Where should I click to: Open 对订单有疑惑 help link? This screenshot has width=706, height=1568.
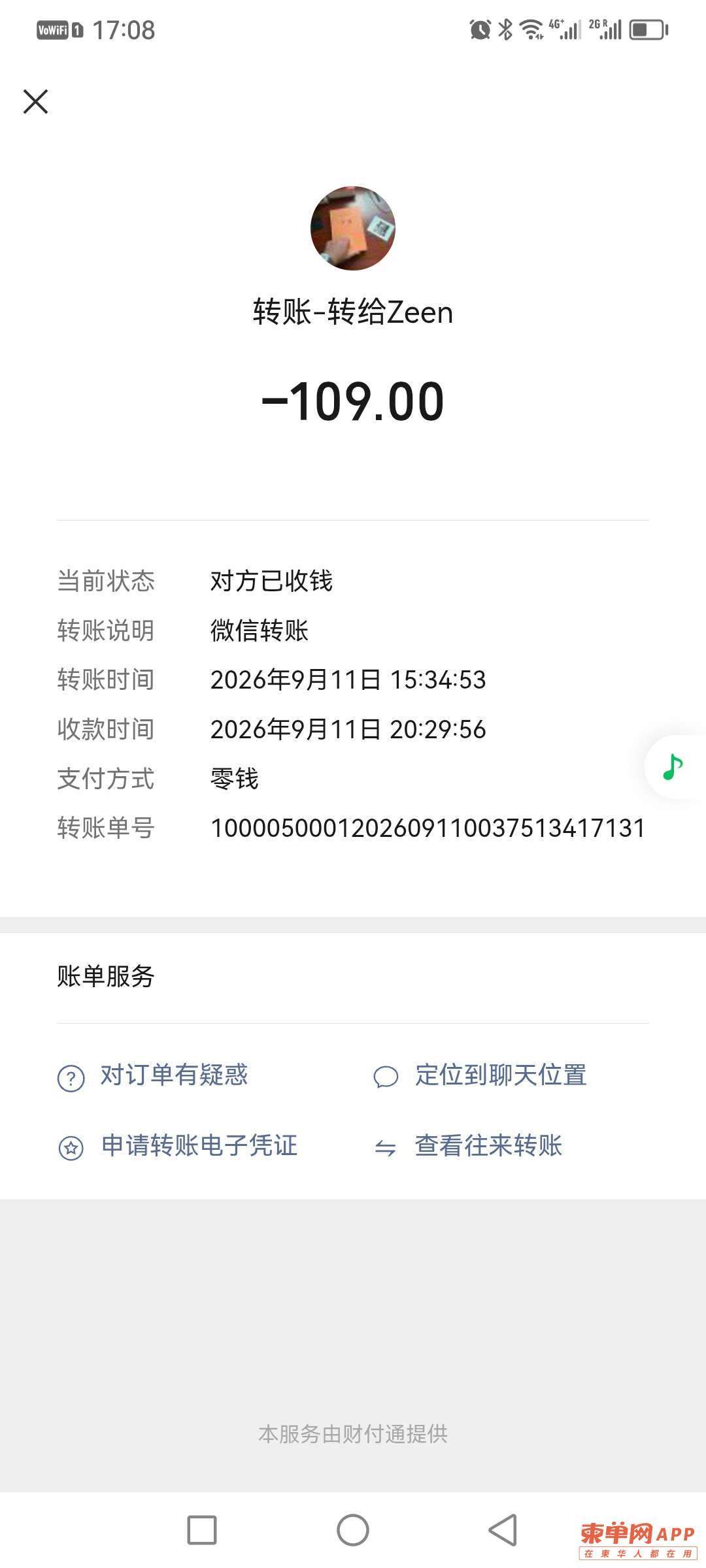click(153, 1075)
